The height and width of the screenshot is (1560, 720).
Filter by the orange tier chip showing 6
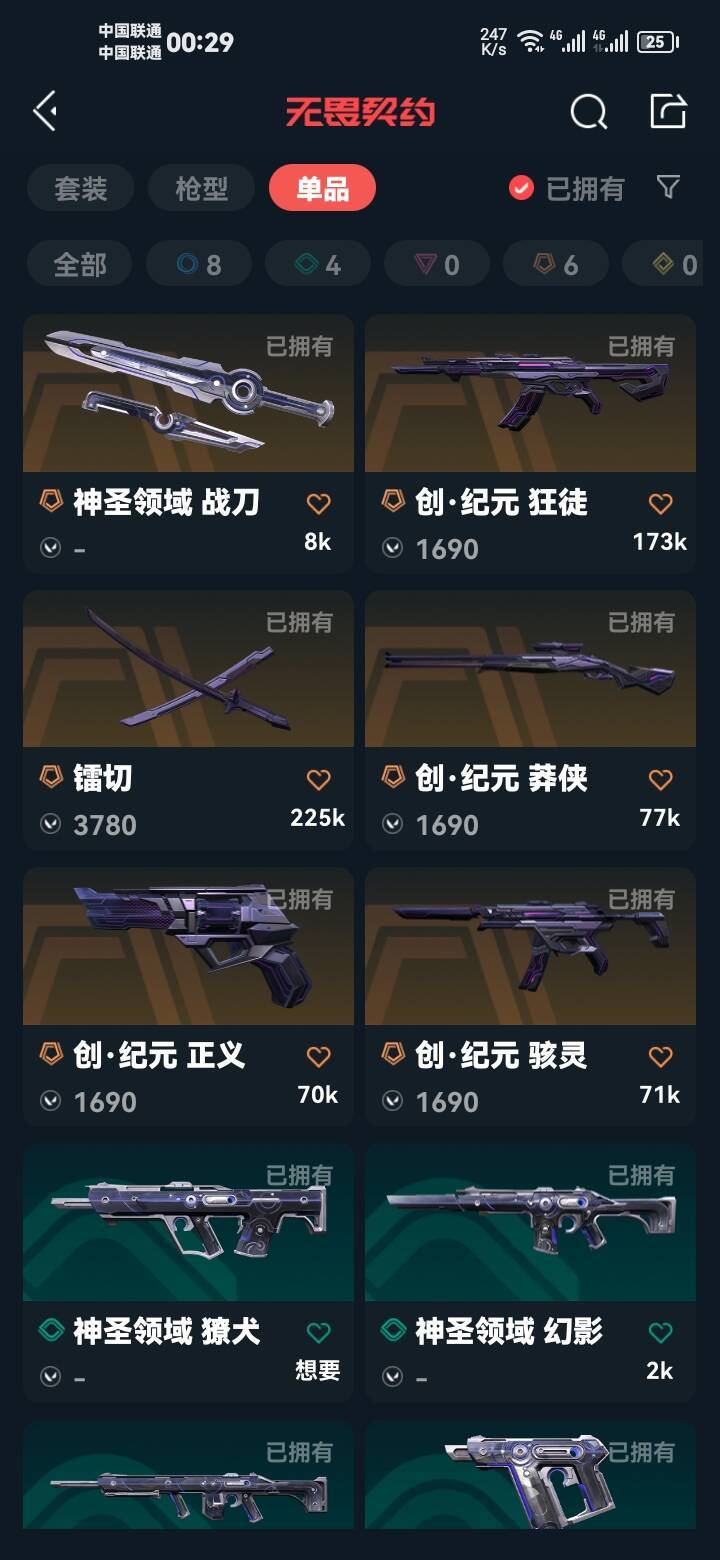pos(556,265)
